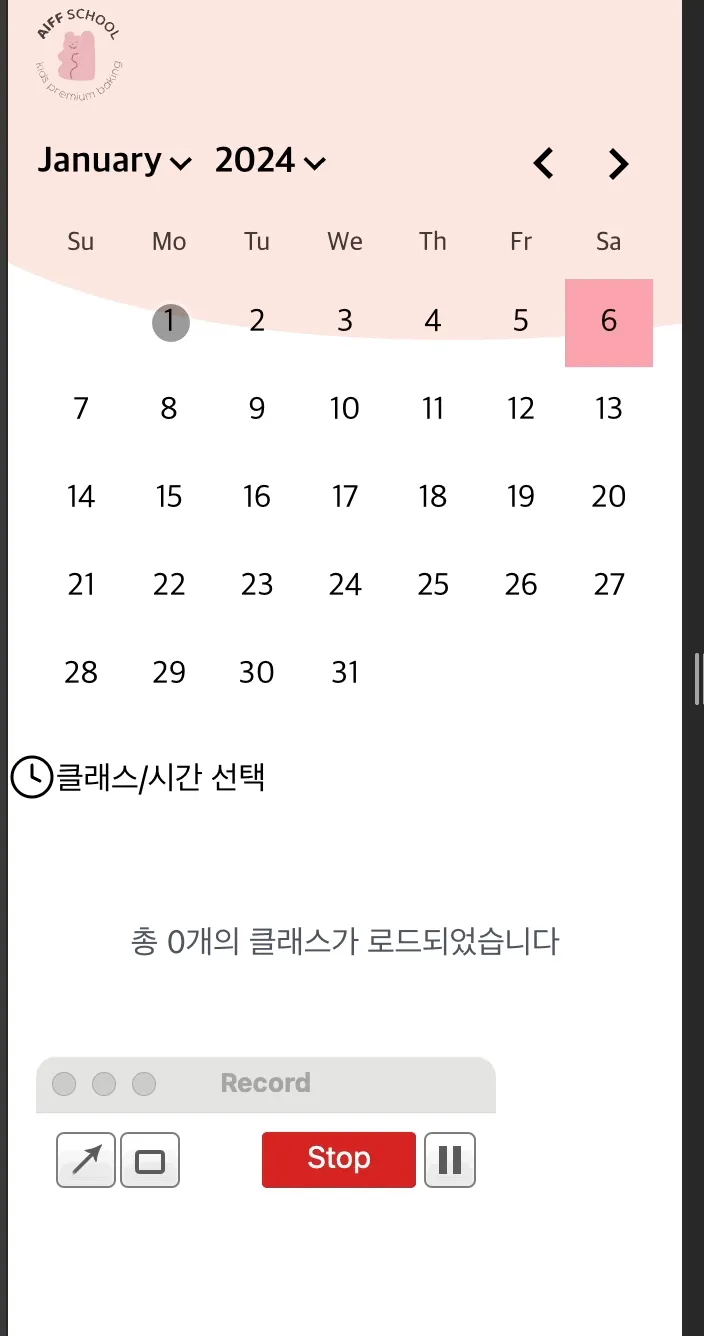Choose January 24 in the calendar
This screenshot has height=1336, width=704.
[x=345, y=585]
